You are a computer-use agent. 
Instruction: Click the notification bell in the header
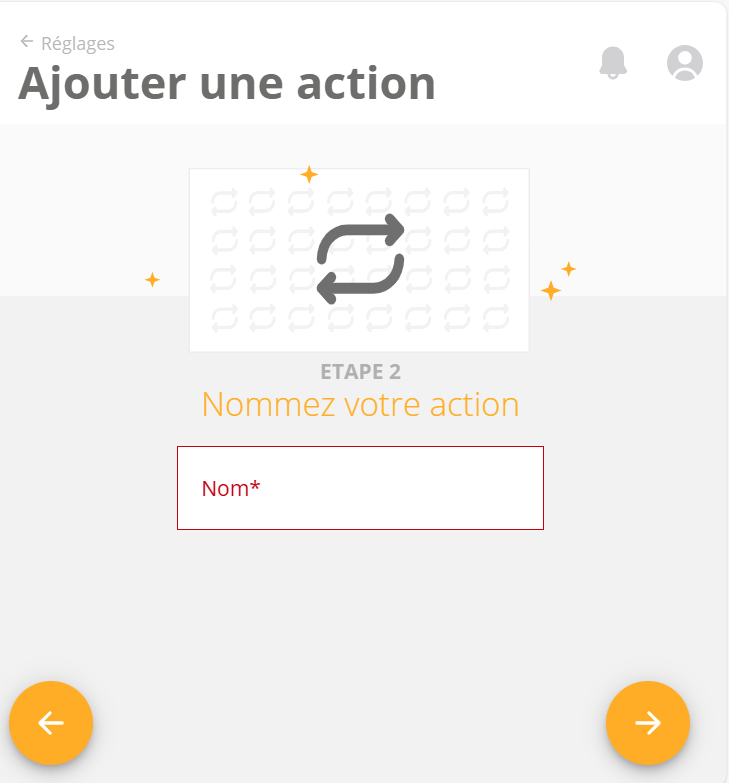click(x=614, y=63)
